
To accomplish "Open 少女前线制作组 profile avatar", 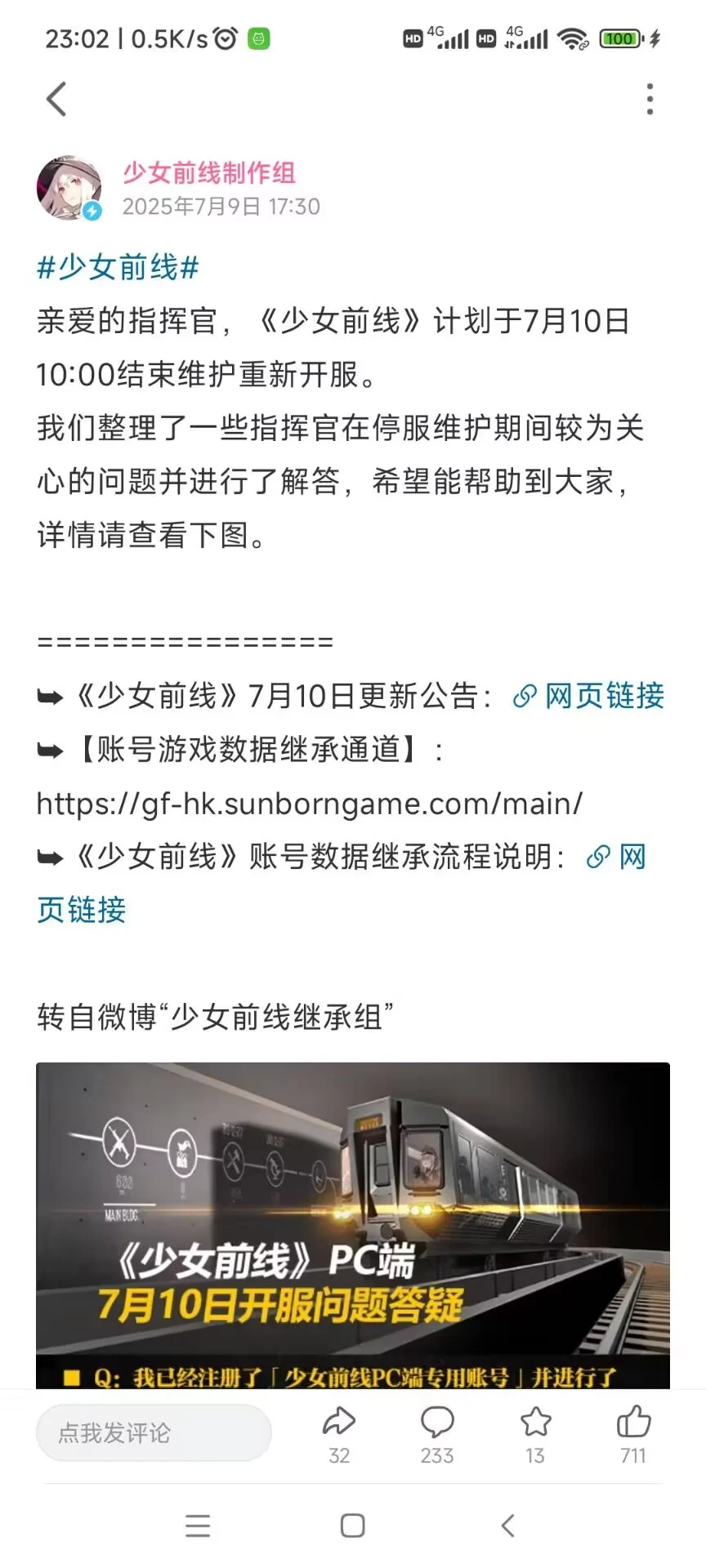I will (69, 188).
